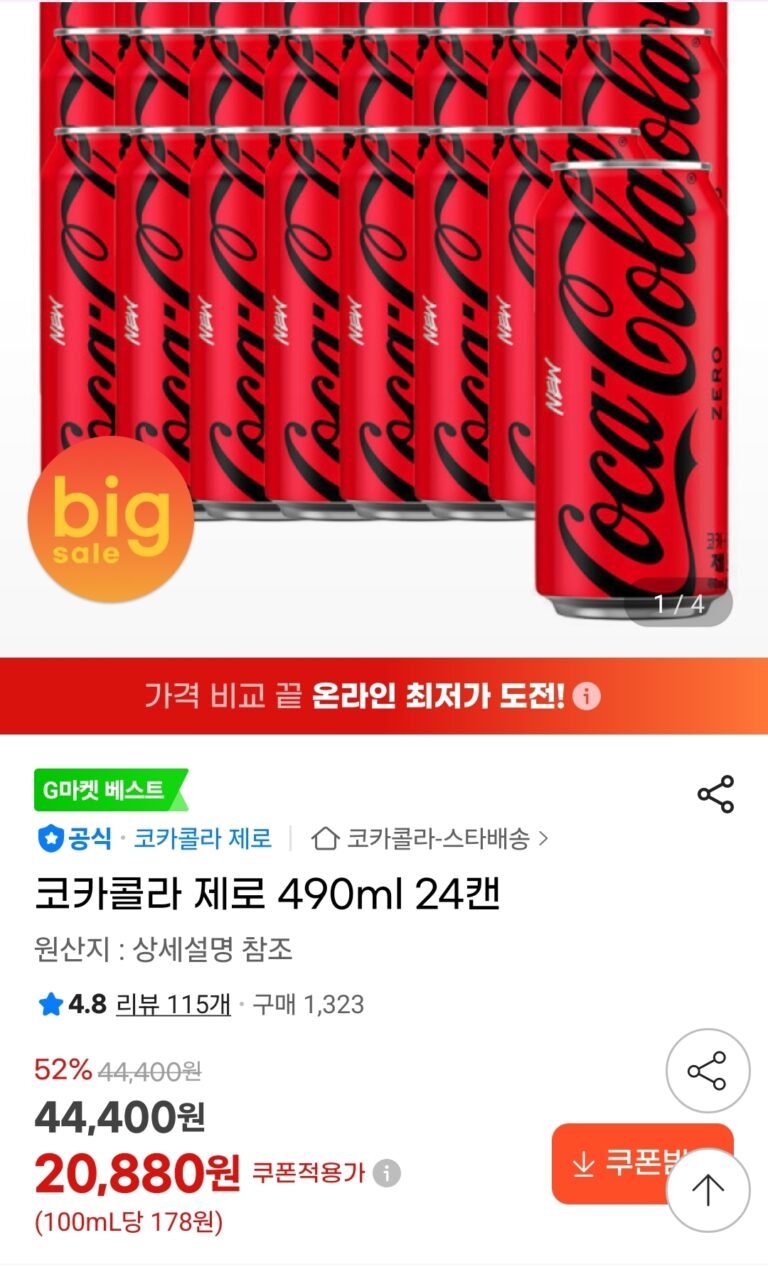768x1267 pixels.
Task: Share this product via top share icon
Action: [x=716, y=794]
